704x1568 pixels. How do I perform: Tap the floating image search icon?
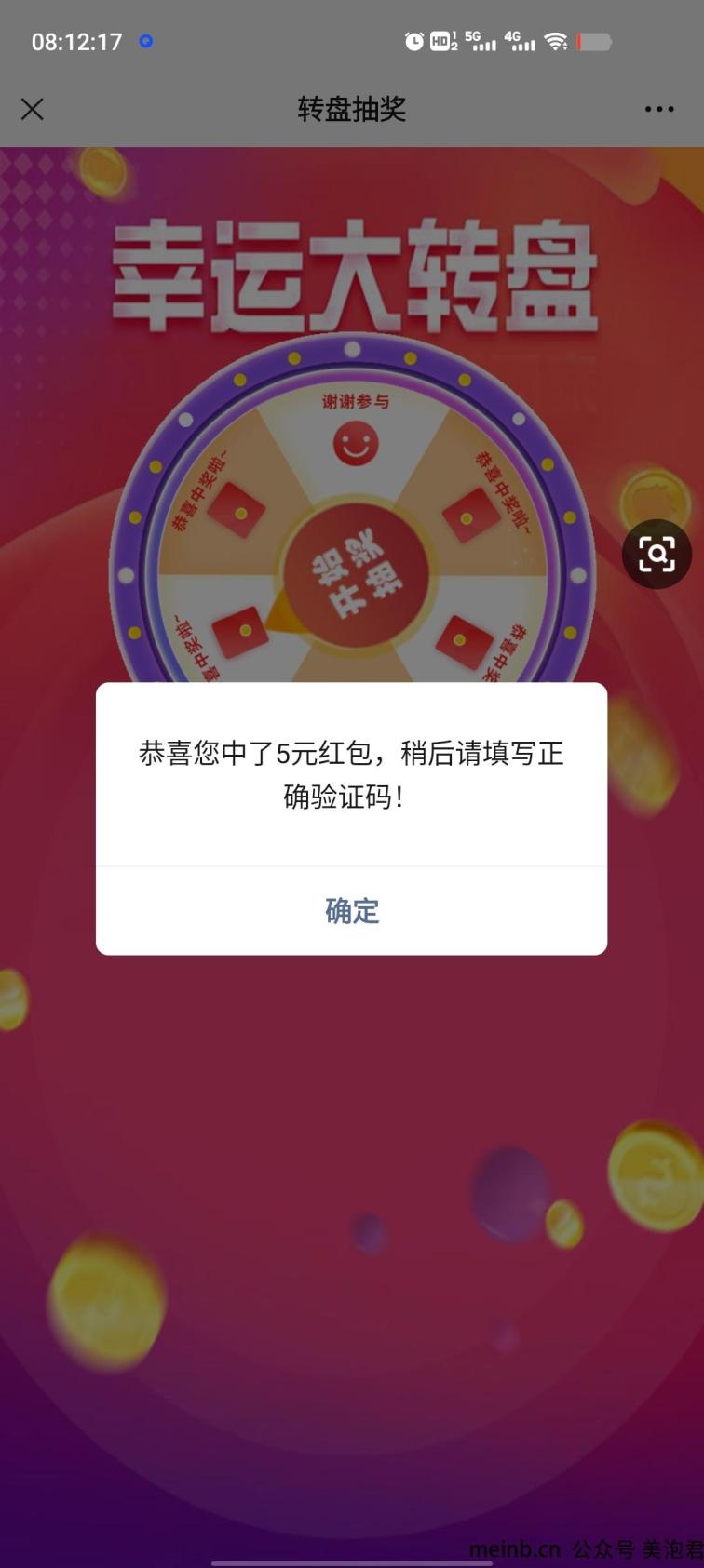657,555
